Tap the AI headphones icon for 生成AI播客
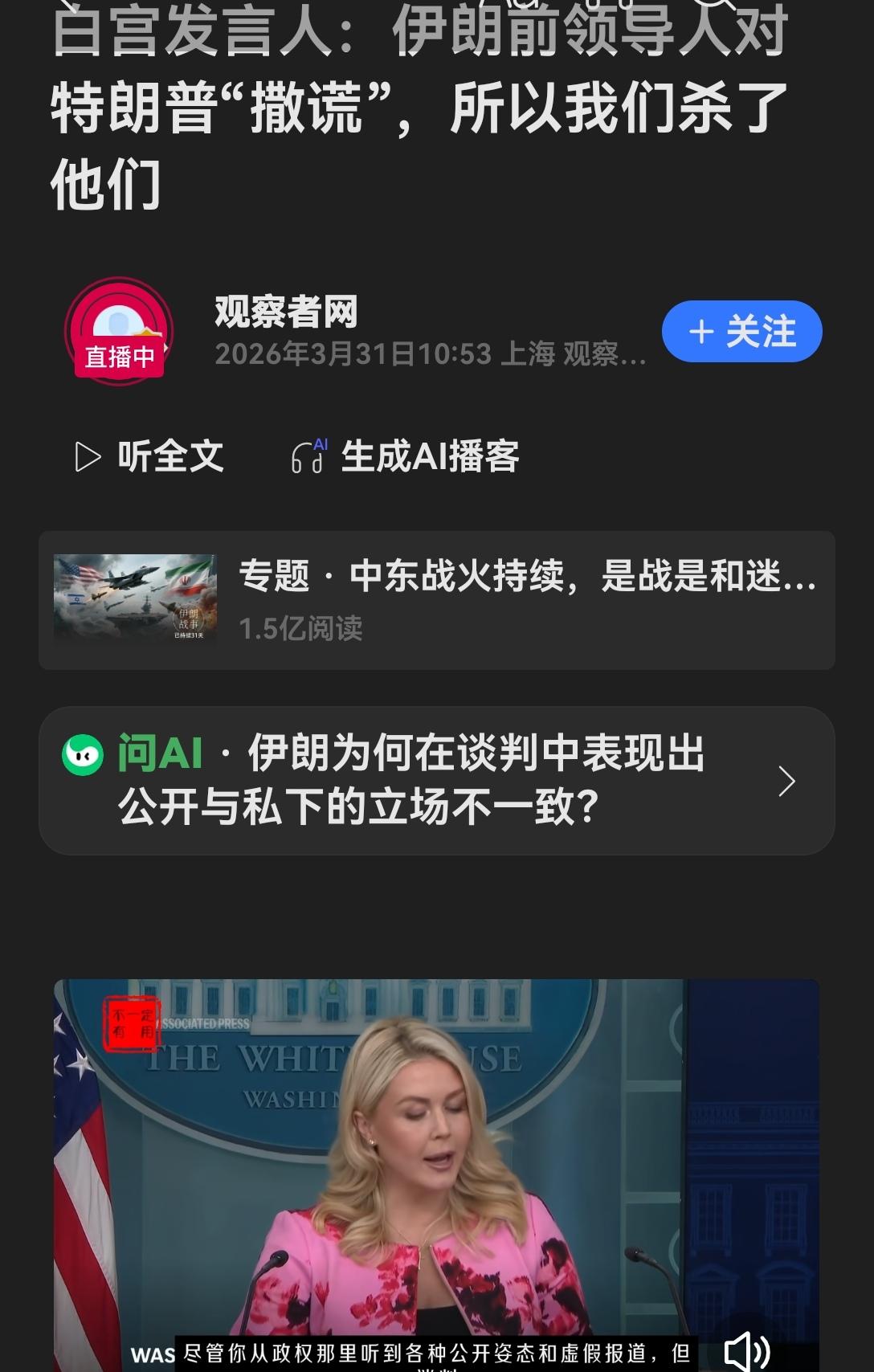Screen dimensions: 874x1372 (x=309, y=455)
